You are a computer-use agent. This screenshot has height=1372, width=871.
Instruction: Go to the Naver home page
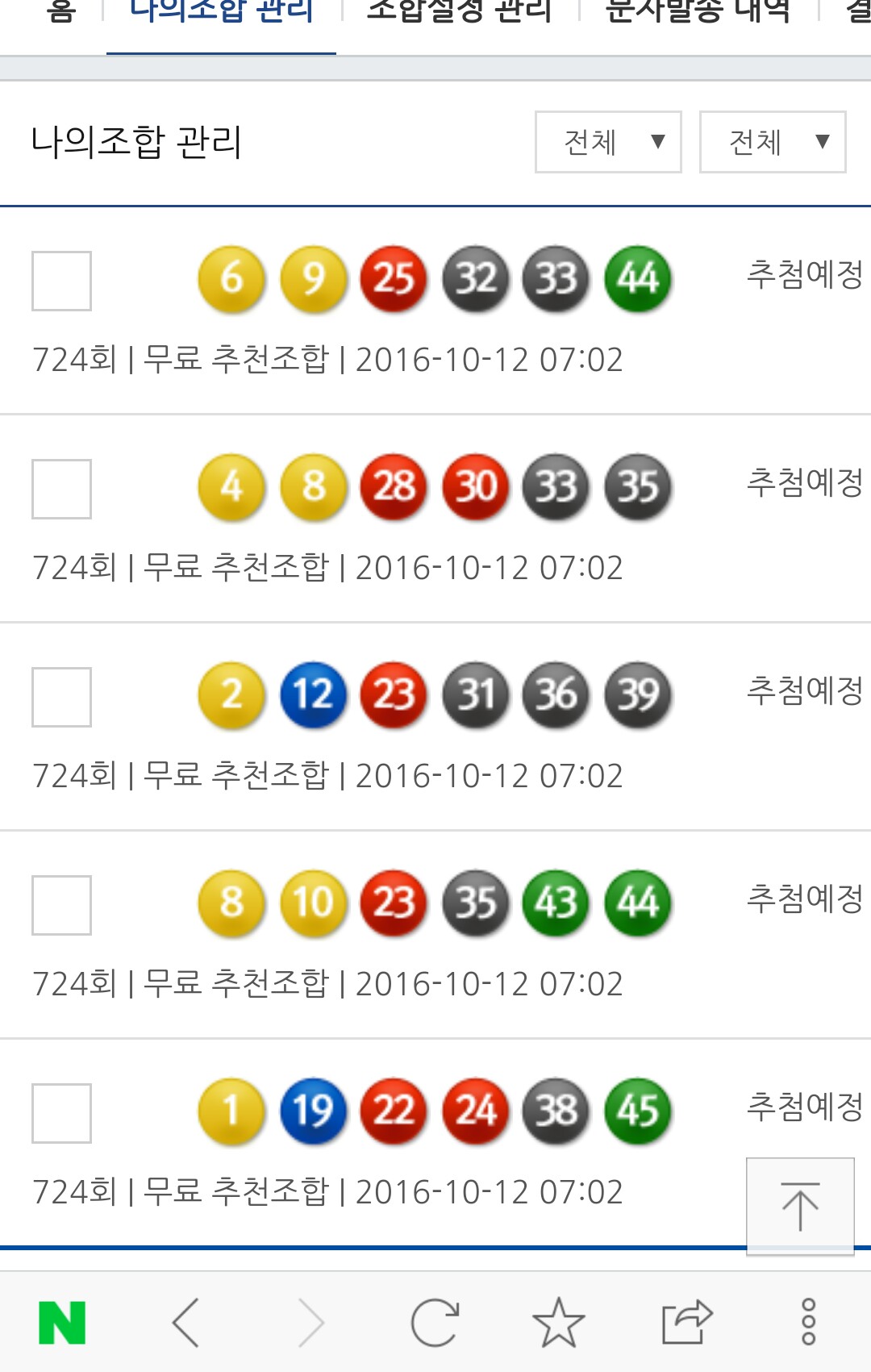point(62,1323)
